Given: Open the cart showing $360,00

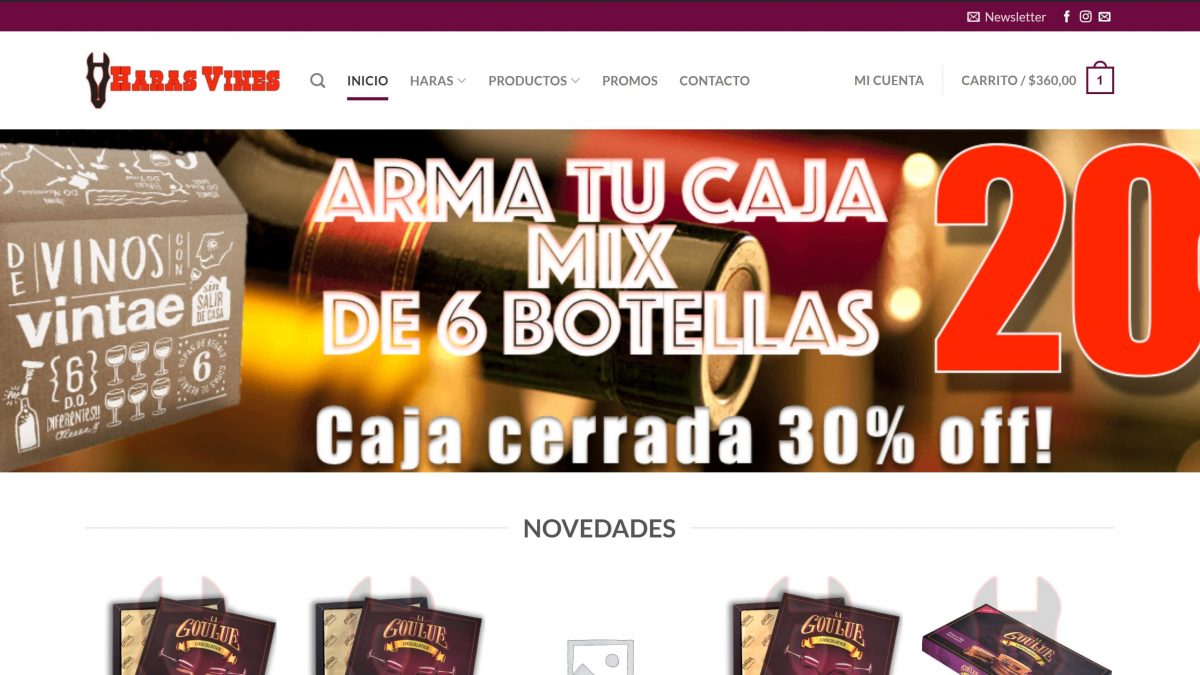Looking at the screenshot, I should (1036, 81).
